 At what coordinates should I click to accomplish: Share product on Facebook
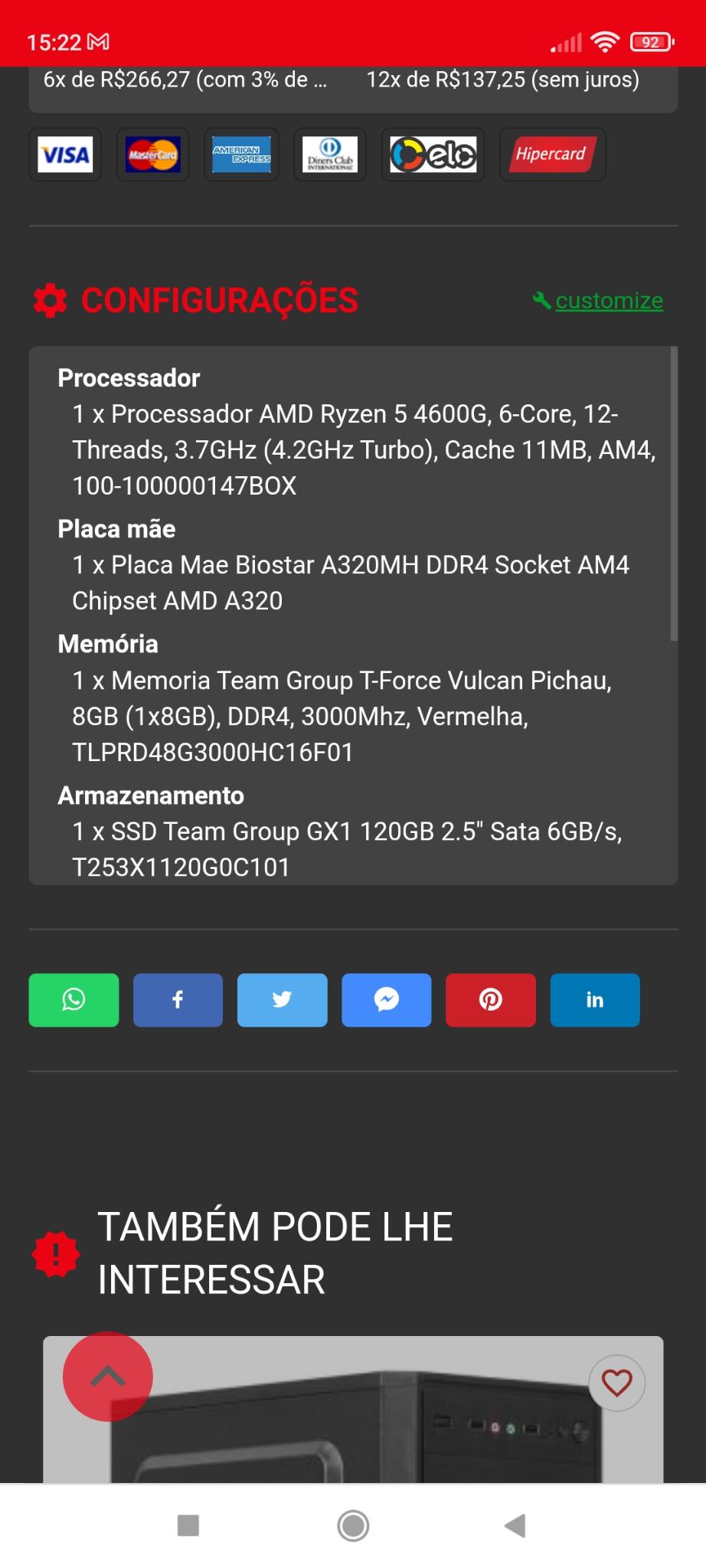click(x=178, y=1000)
